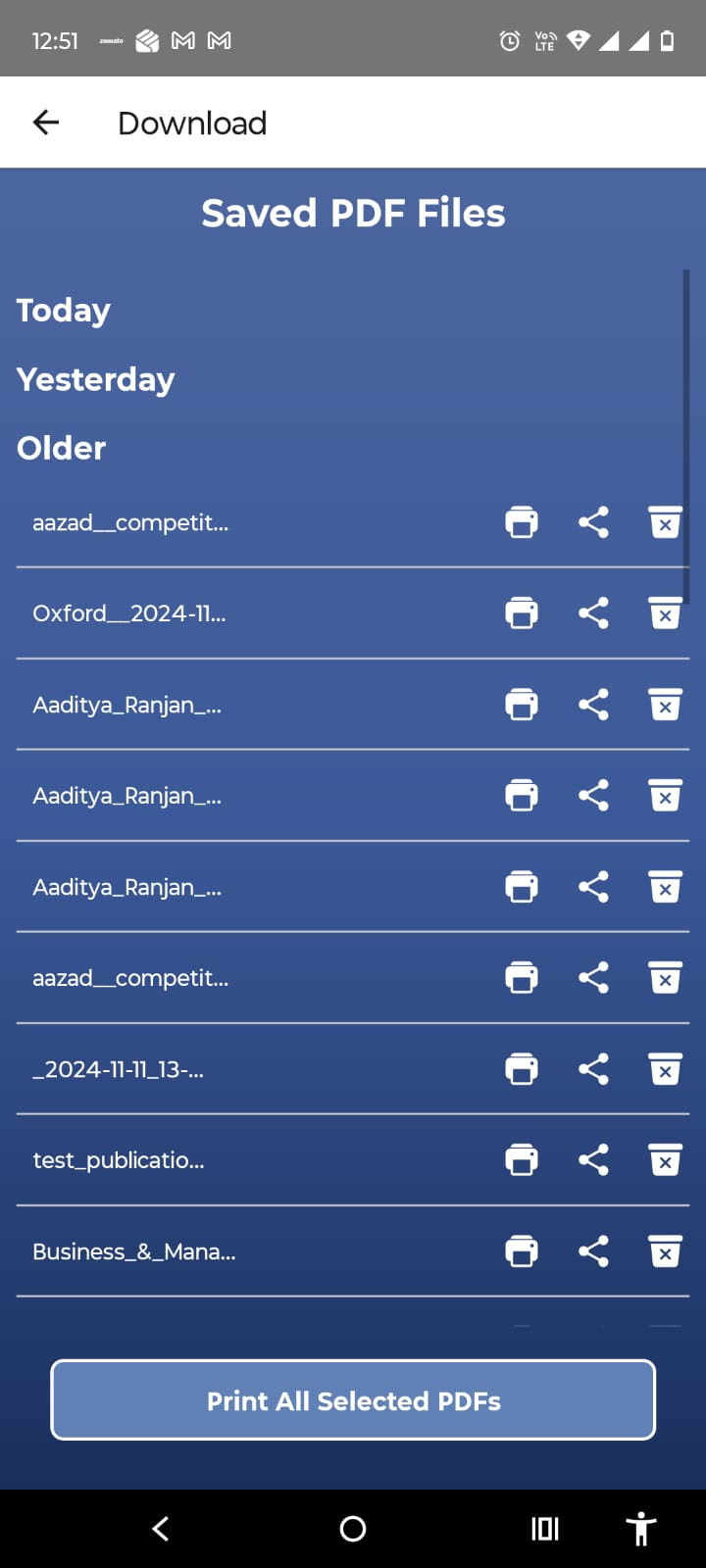Select the _2024-11-11_13- file row
This screenshot has width=706, height=1568.
119,1069
